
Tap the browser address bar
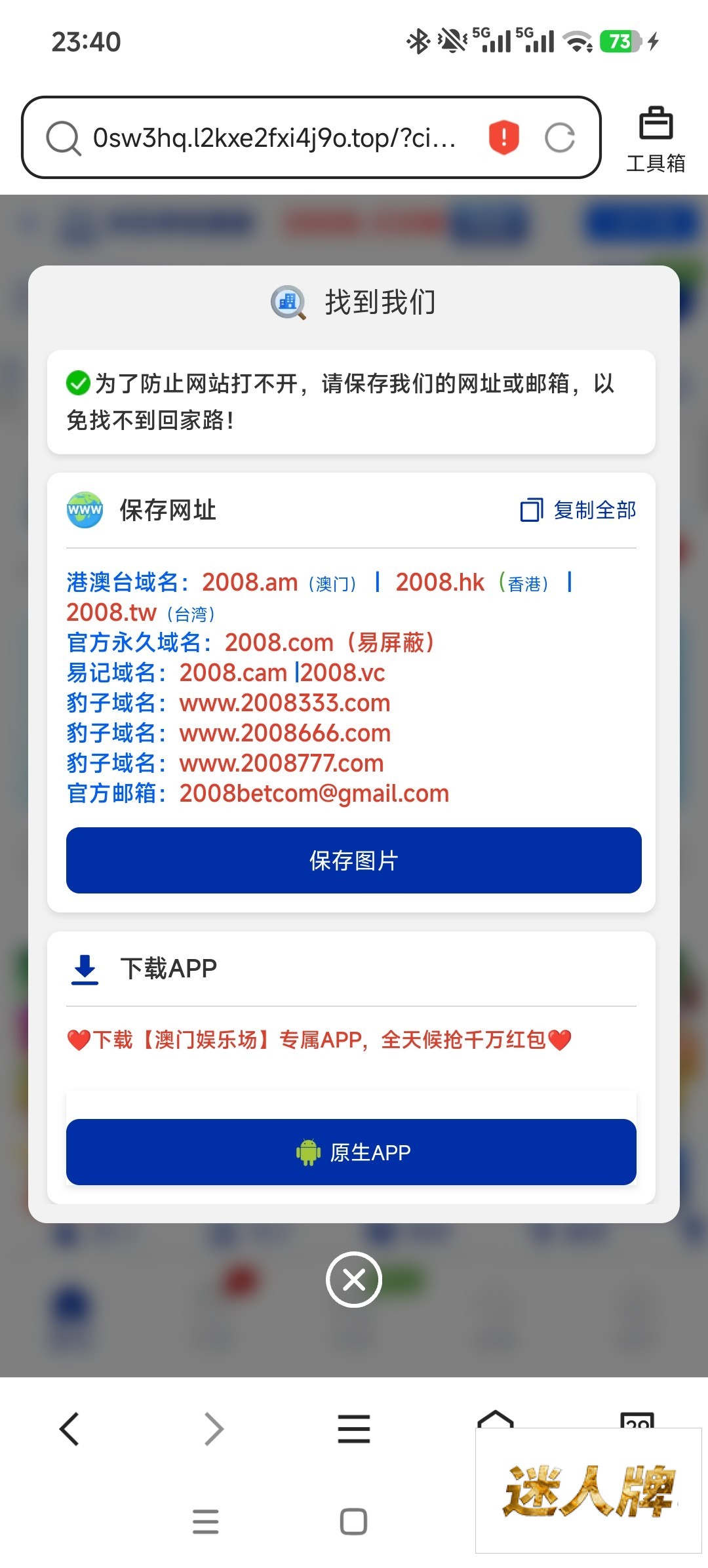(275, 138)
